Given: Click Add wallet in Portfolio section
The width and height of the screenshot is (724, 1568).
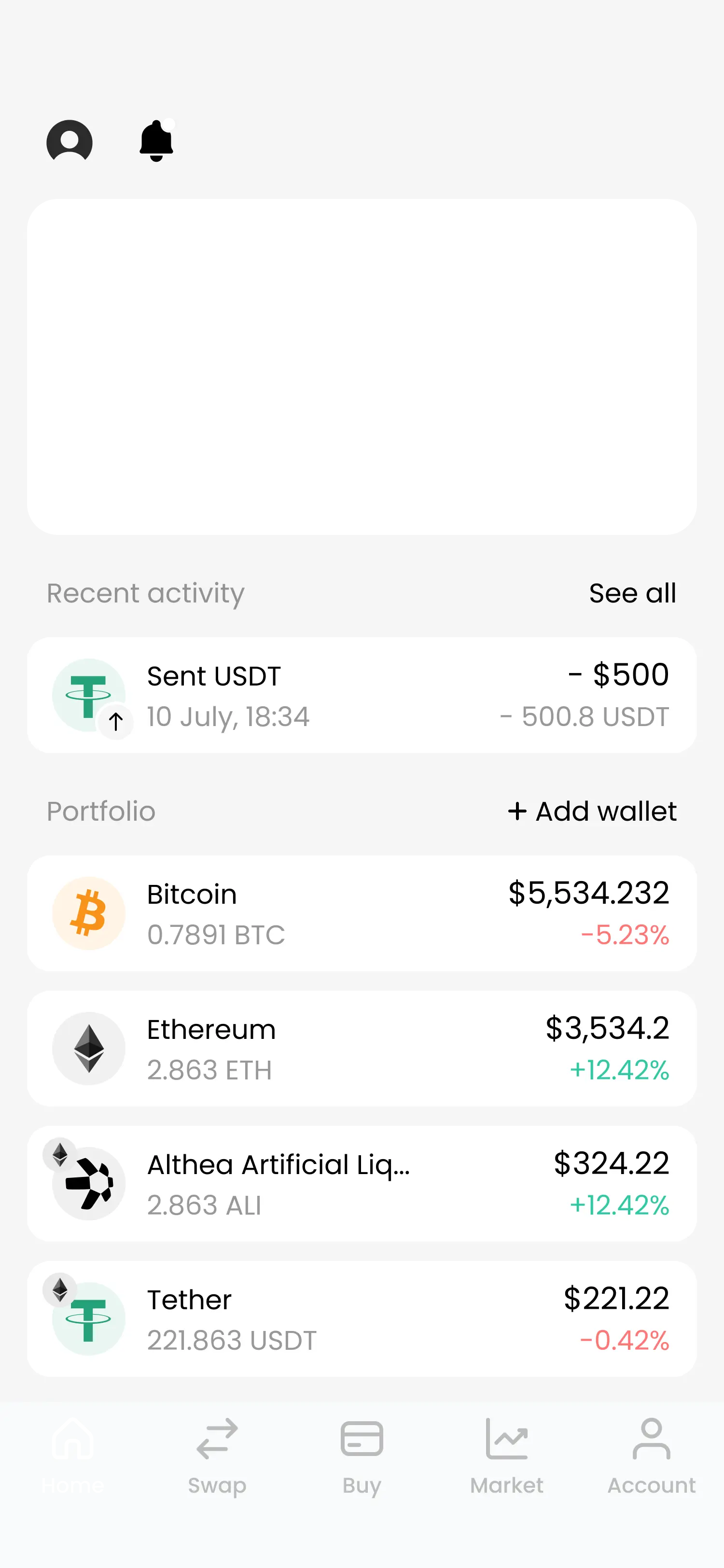Looking at the screenshot, I should (591, 811).
